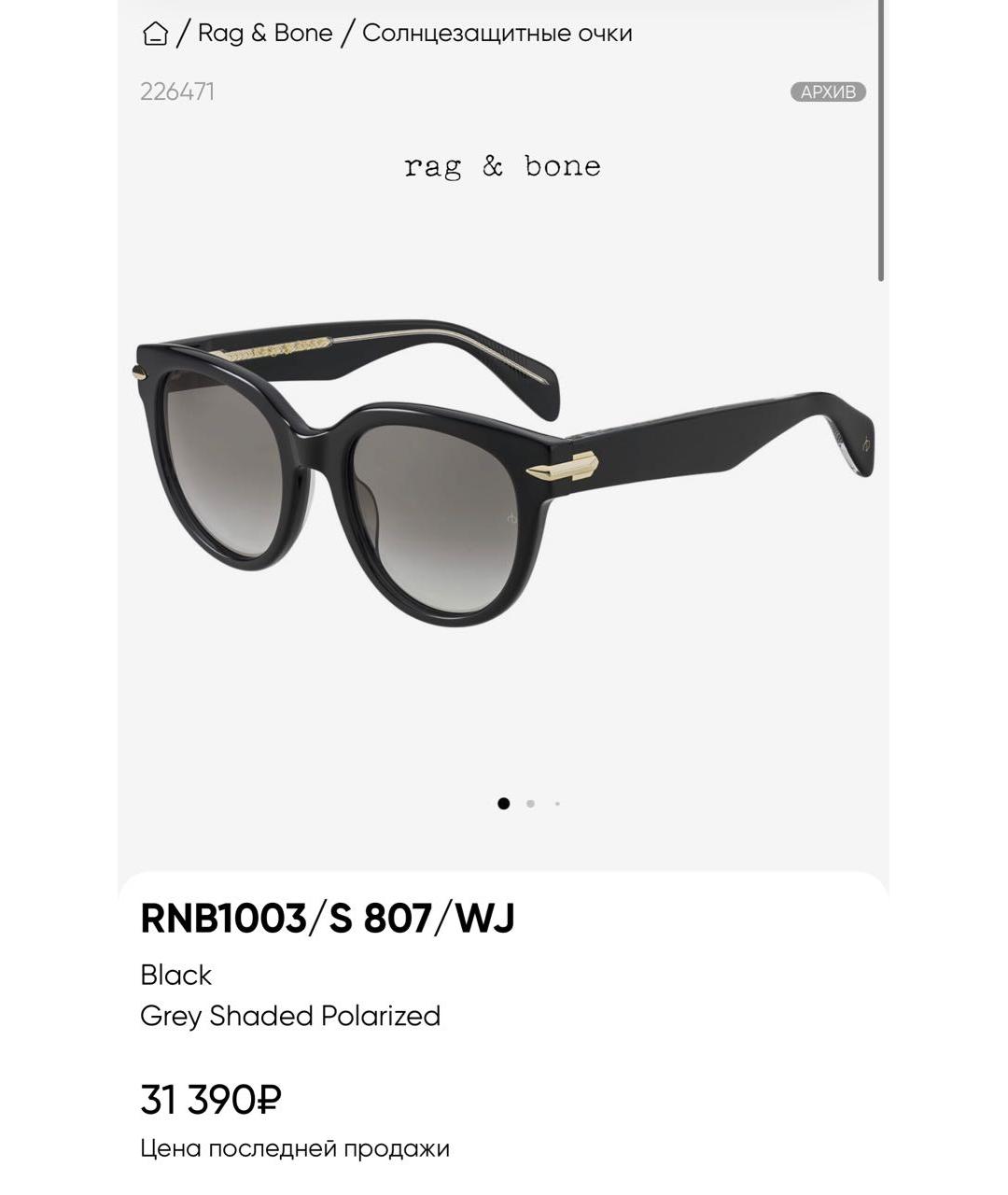Open the Солнцезащитные очки breadcrumb
This screenshot has width=1008, height=1195.
pyautogui.click(x=497, y=34)
